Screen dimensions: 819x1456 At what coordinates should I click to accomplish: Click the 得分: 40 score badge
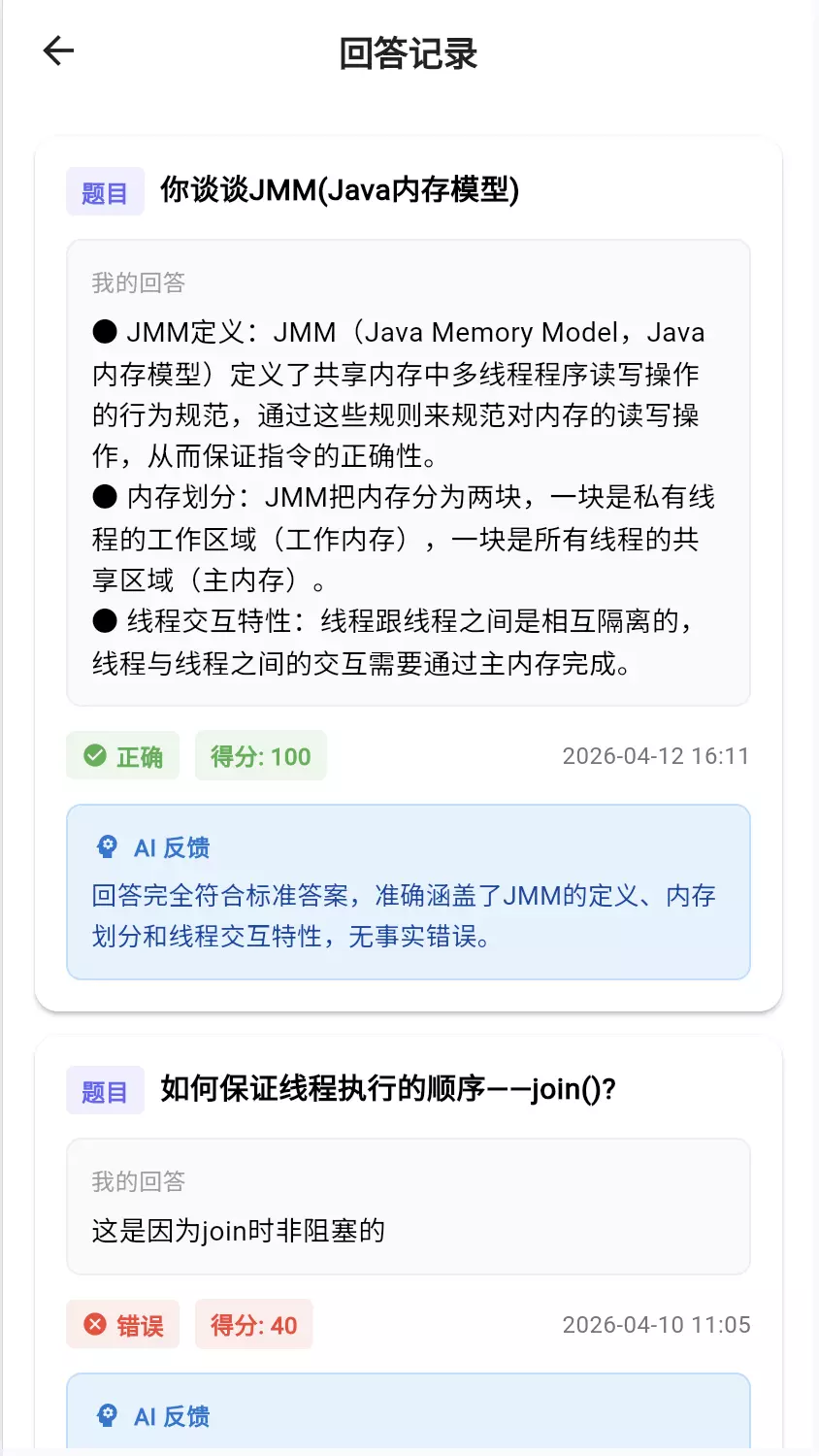(x=254, y=1324)
